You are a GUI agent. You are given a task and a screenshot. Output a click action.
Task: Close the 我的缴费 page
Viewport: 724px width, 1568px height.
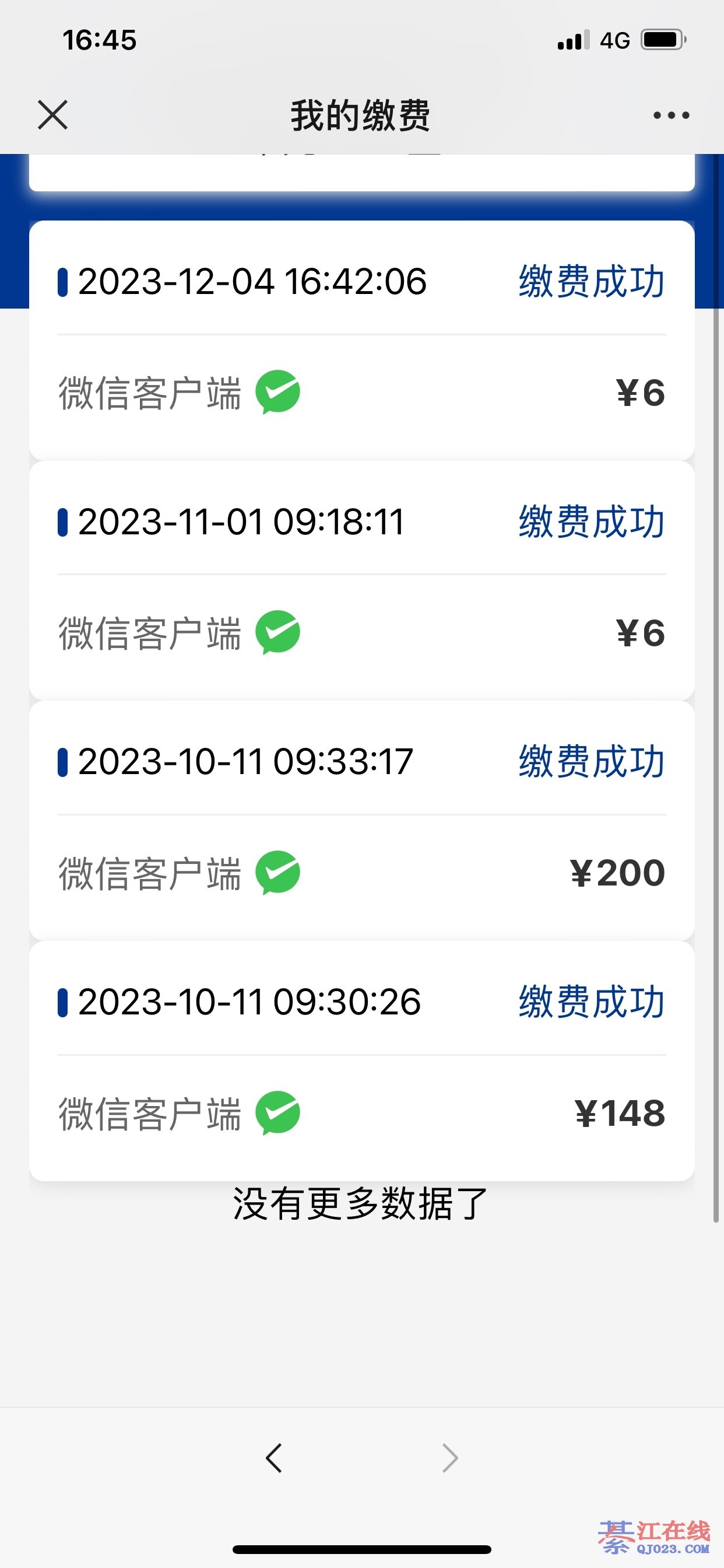53,115
